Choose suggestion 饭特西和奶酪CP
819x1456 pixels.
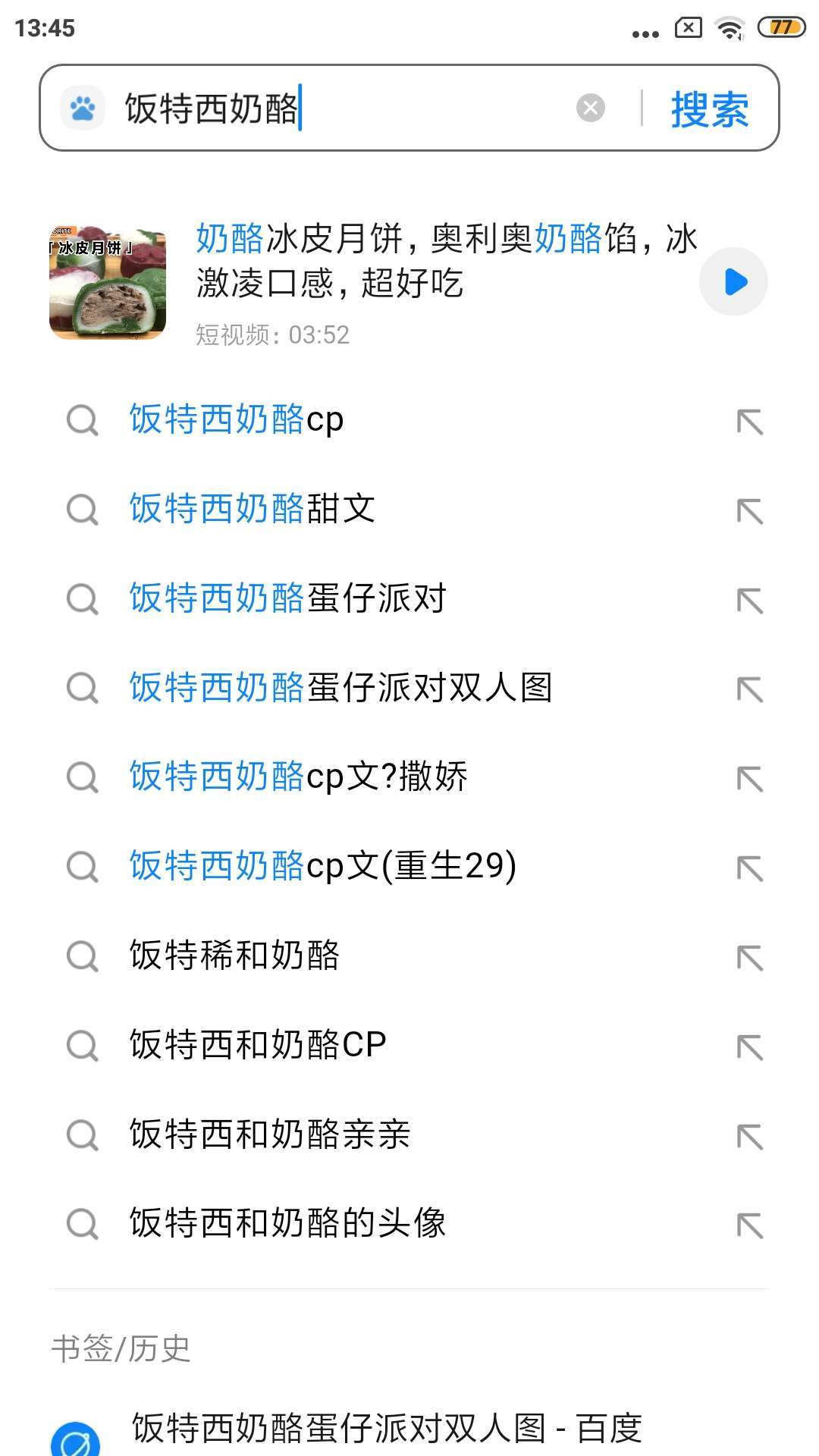(258, 1045)
